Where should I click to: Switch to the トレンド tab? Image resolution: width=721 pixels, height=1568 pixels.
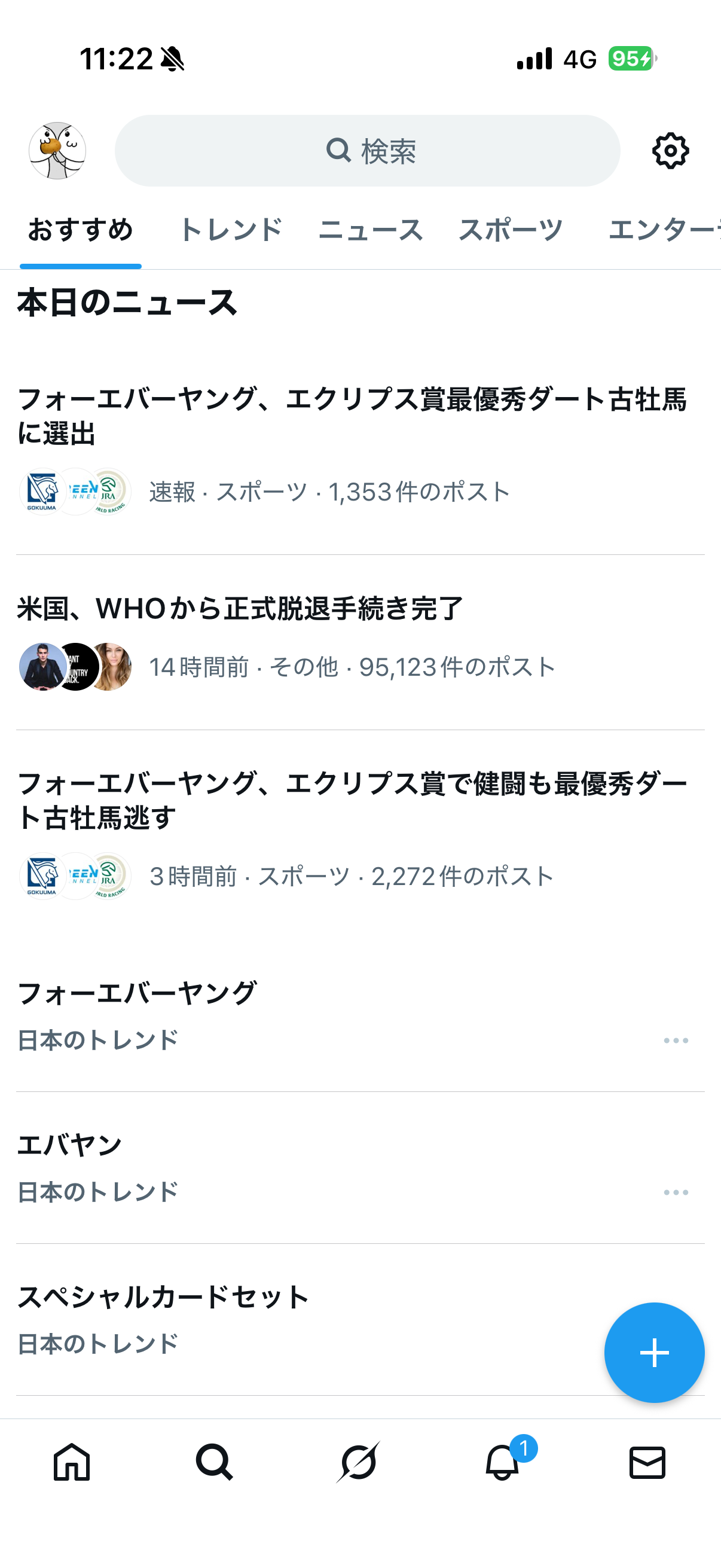tap(231, 231)
